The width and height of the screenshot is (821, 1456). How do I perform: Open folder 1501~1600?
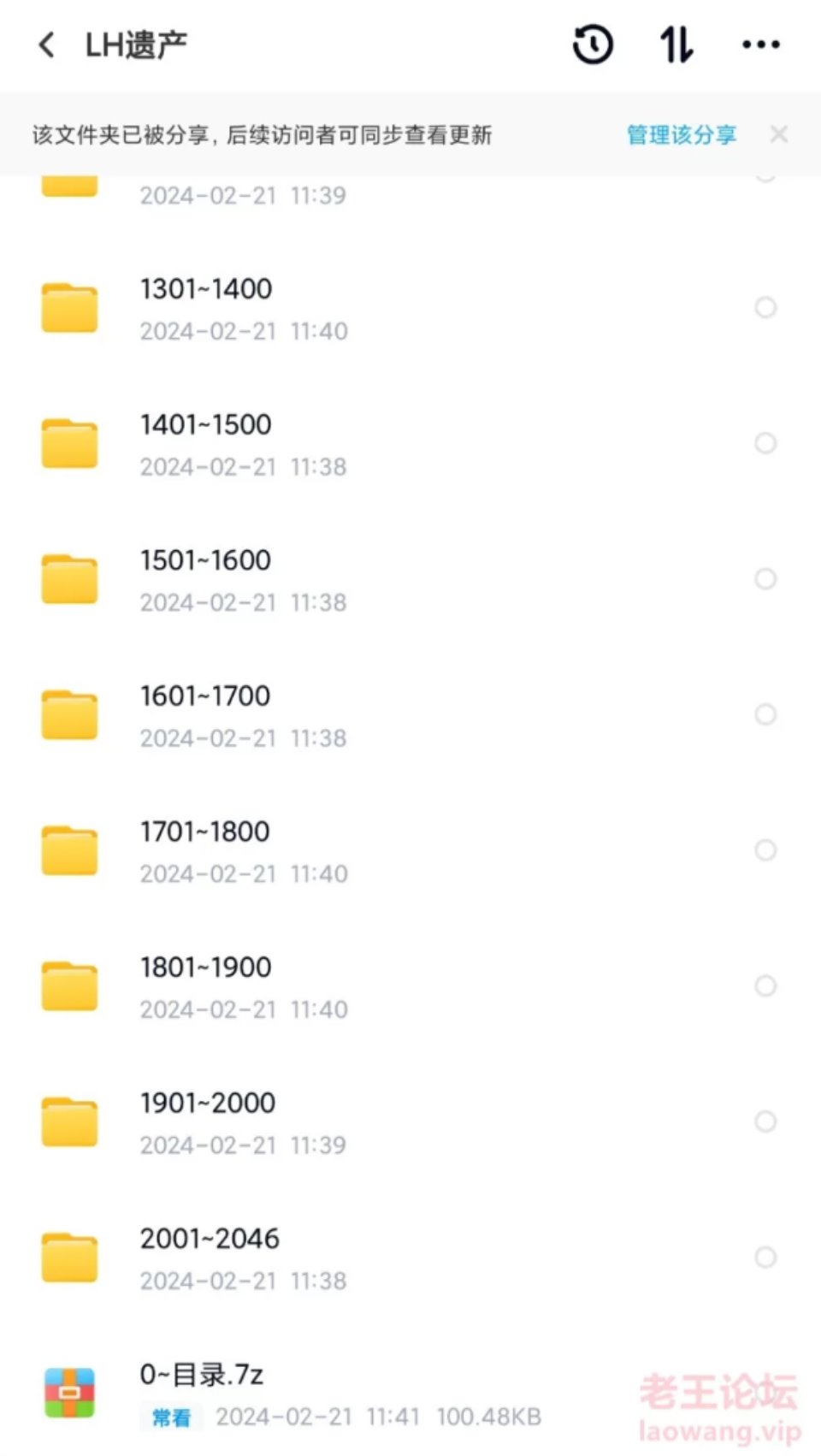pos(410,580)
